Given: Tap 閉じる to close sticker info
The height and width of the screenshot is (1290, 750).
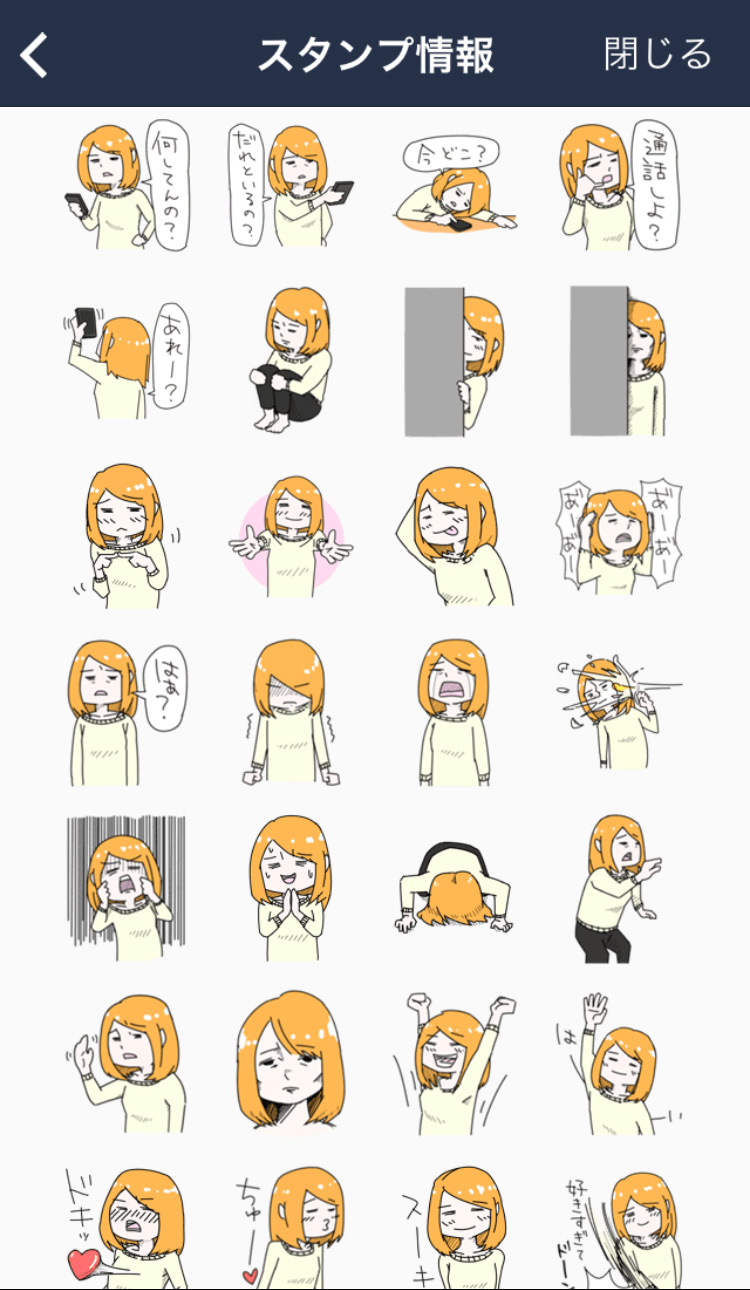Looking at the screenshot, I should 657,54.
